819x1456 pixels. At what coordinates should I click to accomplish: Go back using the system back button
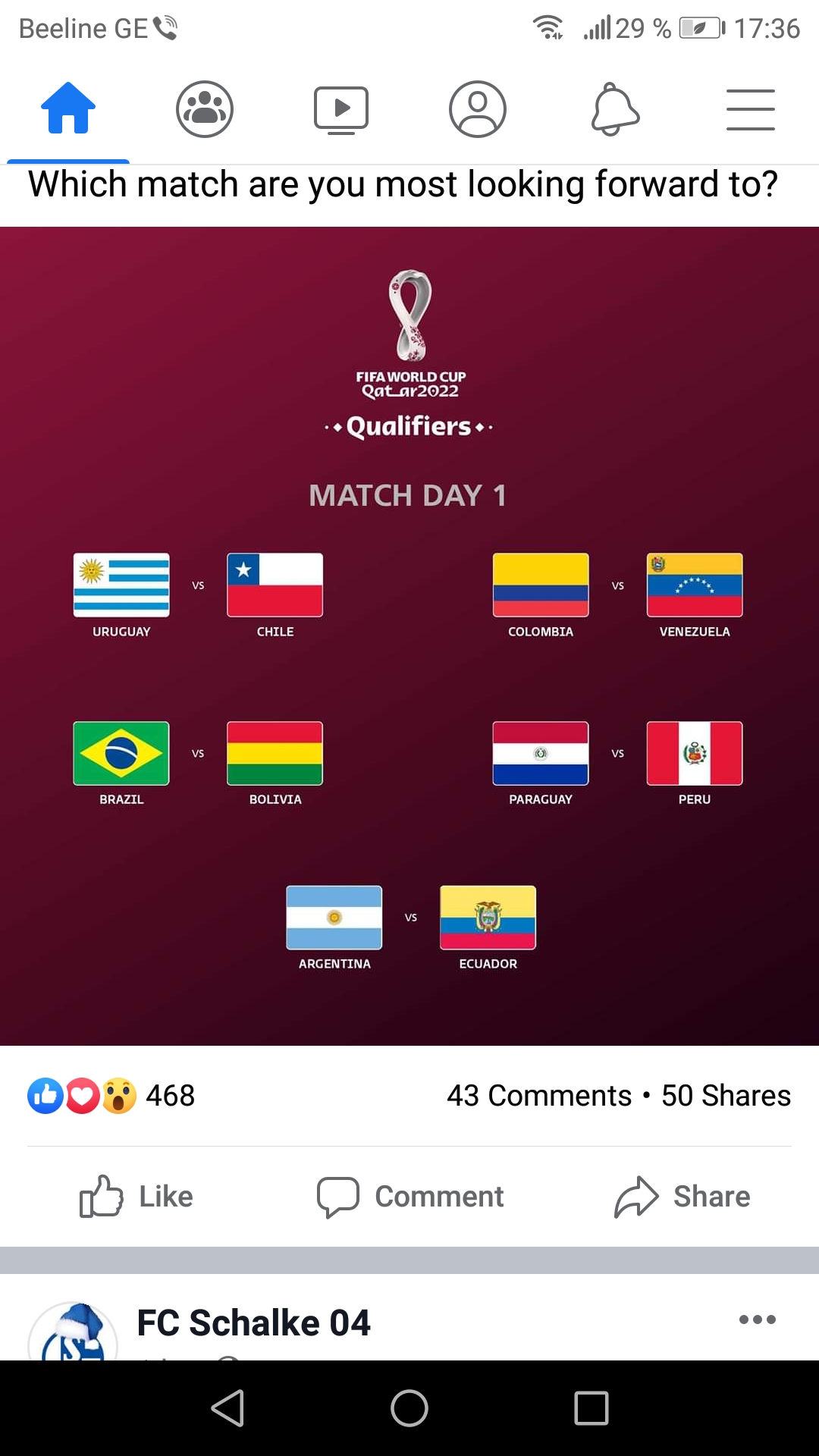pos(227,1408)
